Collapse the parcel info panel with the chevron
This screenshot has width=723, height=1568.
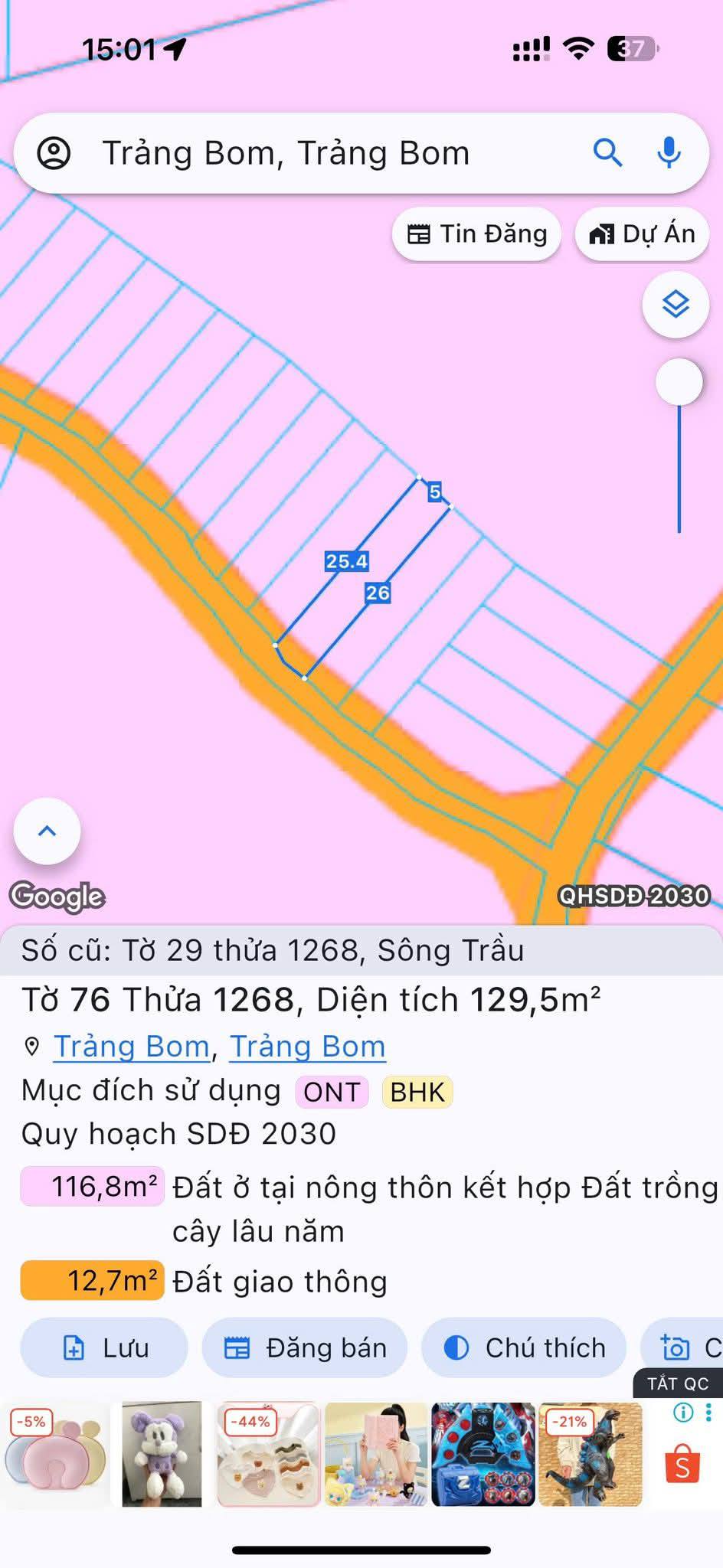point(47,831)
